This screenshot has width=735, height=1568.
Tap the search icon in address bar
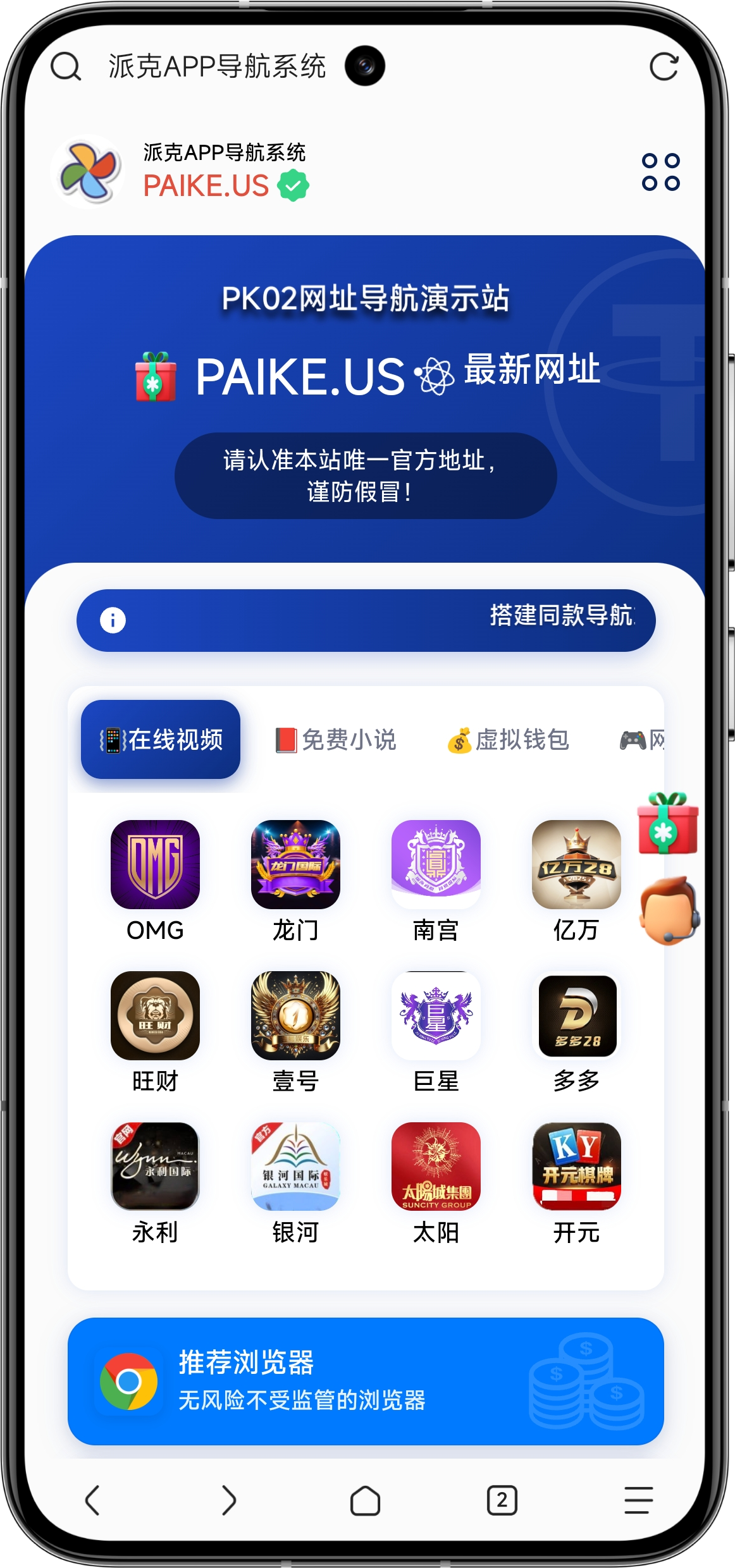(x=66, y=66)
